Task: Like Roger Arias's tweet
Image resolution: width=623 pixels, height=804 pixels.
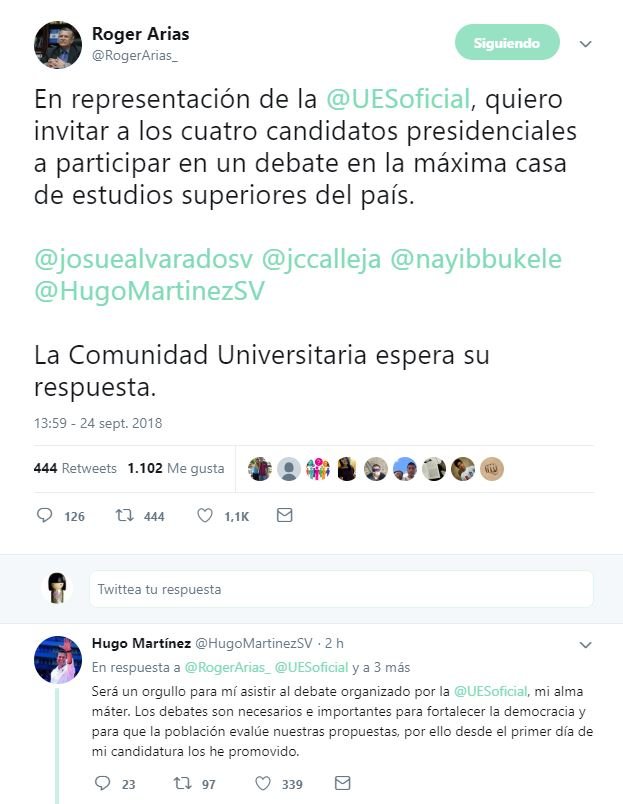Action: pos(205,516)
